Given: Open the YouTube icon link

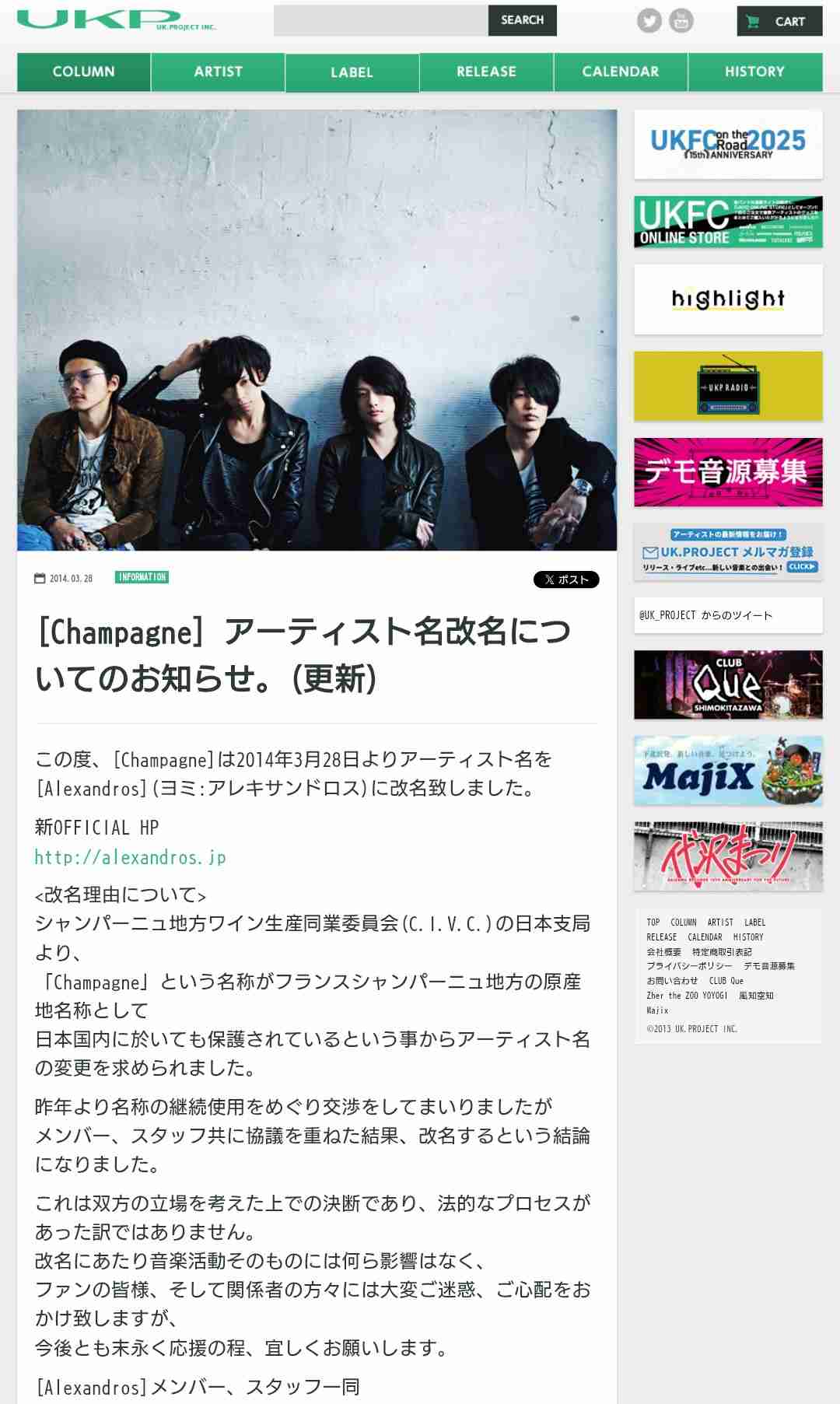Looking at the screenshot, I should click(681, 20).
